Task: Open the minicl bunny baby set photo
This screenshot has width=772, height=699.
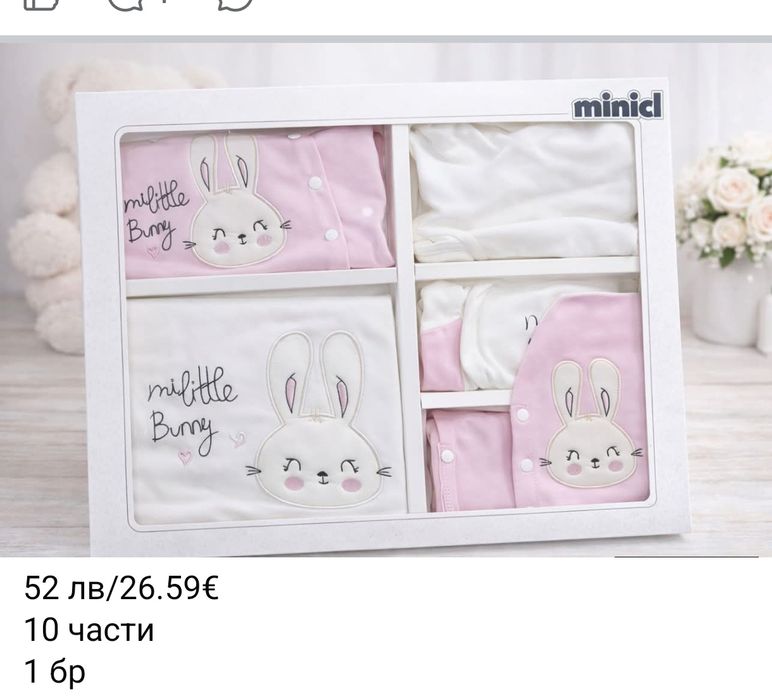Action: pos(386,298)
